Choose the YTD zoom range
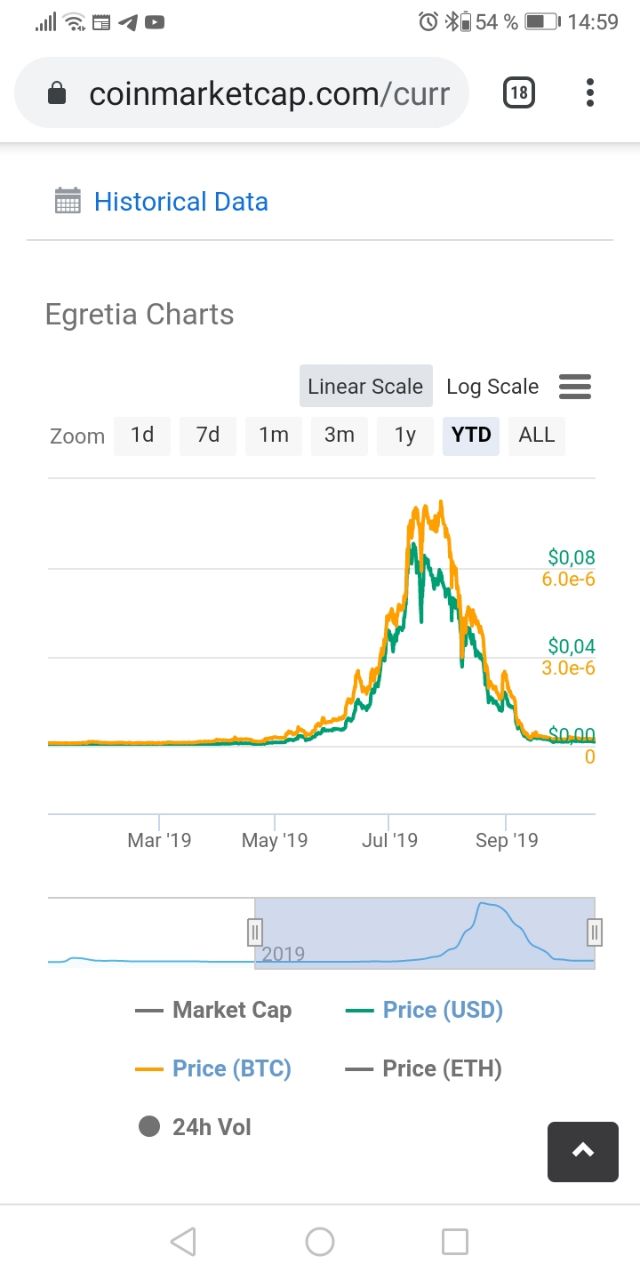The height and width of the screenshot is (1280, 640). [x=471, y=435]
